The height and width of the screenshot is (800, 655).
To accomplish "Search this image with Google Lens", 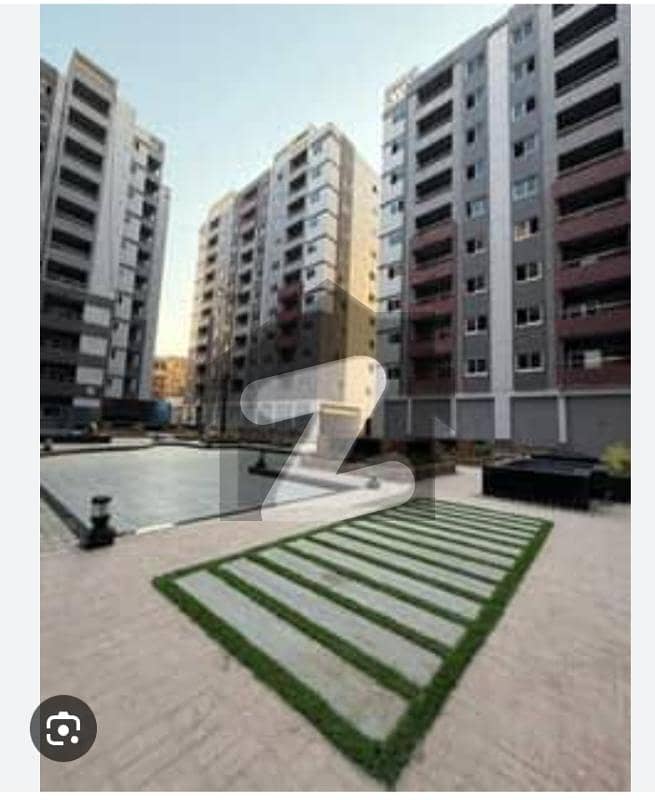I will click(x=63, y=728).
